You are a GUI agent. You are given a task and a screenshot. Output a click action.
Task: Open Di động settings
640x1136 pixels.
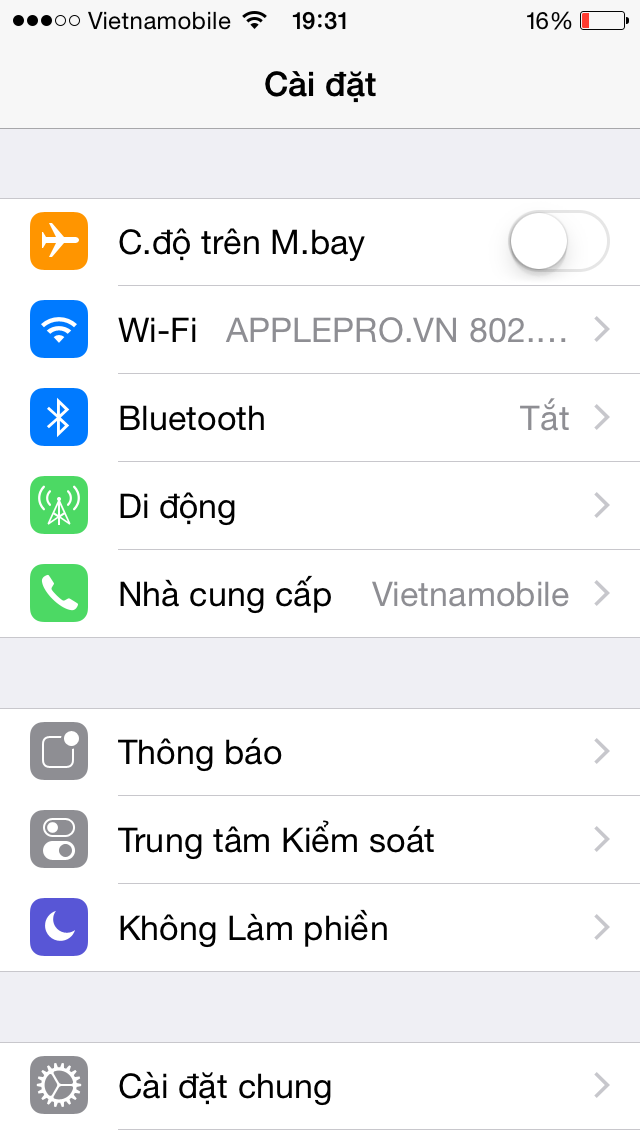320,506
